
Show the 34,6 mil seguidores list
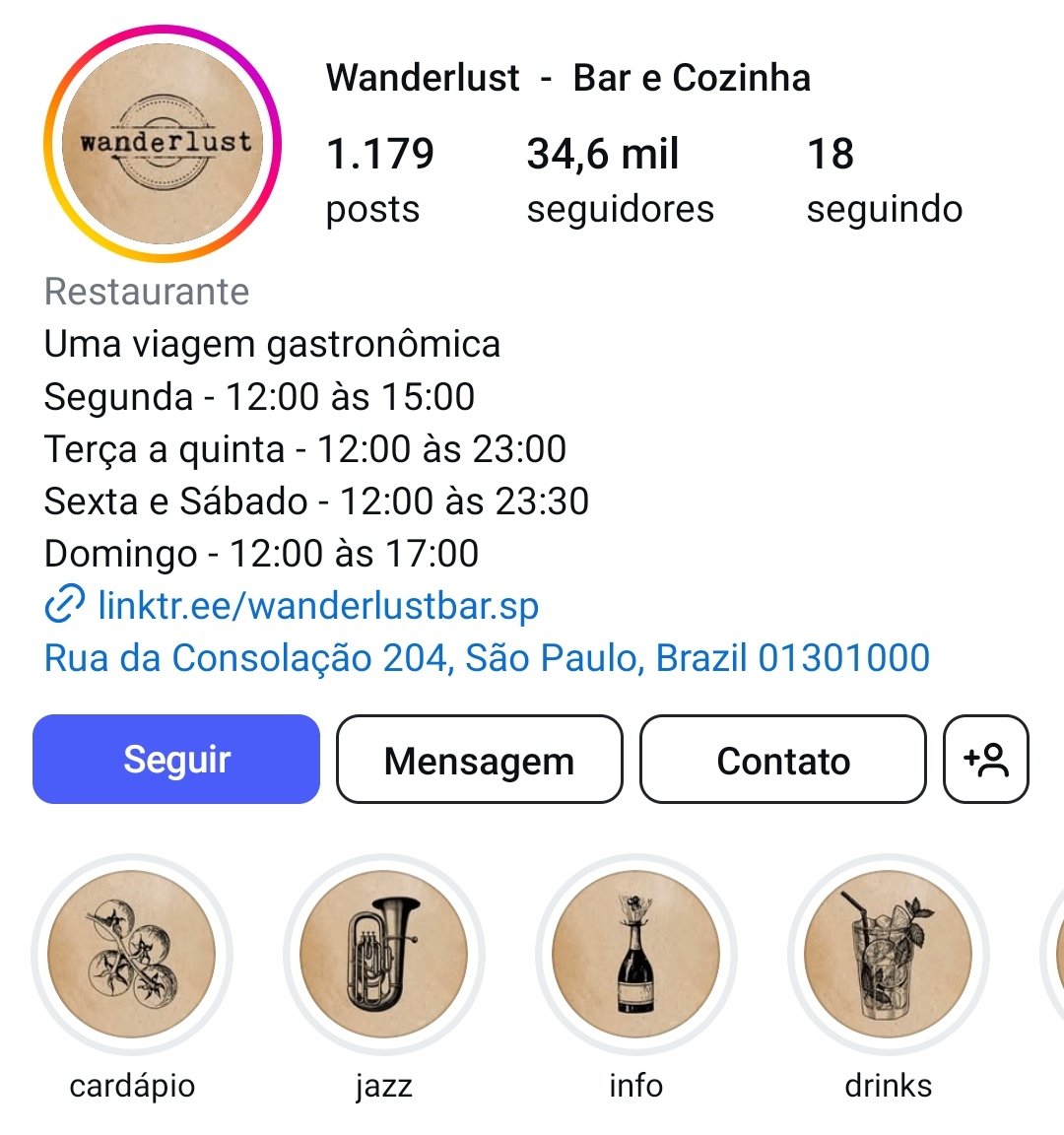pos(620,178)
